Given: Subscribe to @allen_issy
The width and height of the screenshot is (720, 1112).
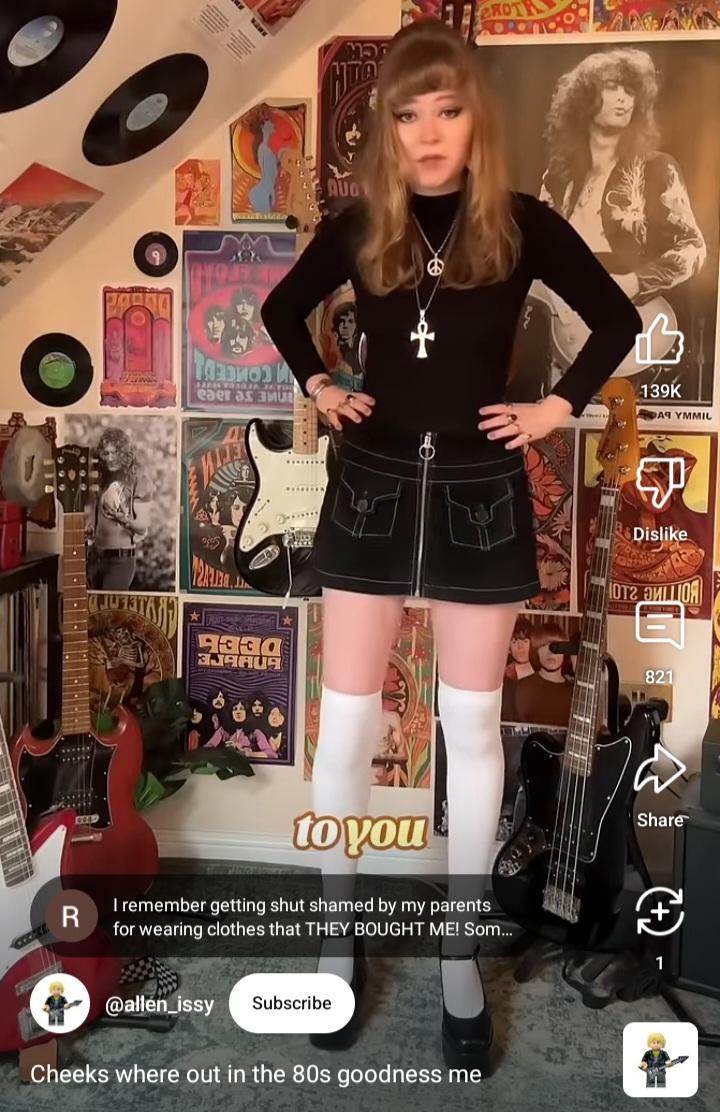Looking at the screenshot, I should (x=291, y=1003).
